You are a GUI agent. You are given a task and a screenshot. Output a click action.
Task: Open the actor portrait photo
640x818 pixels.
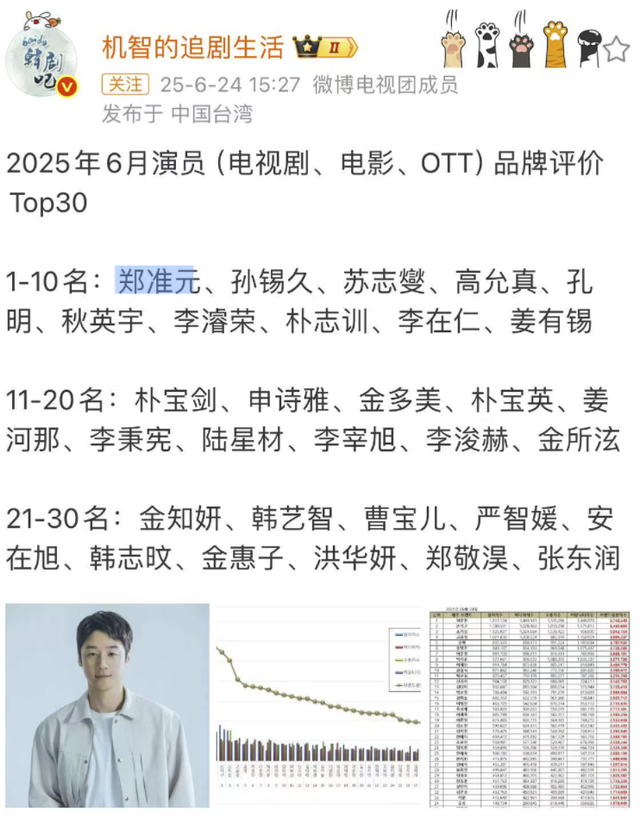[x=107, y=705]
